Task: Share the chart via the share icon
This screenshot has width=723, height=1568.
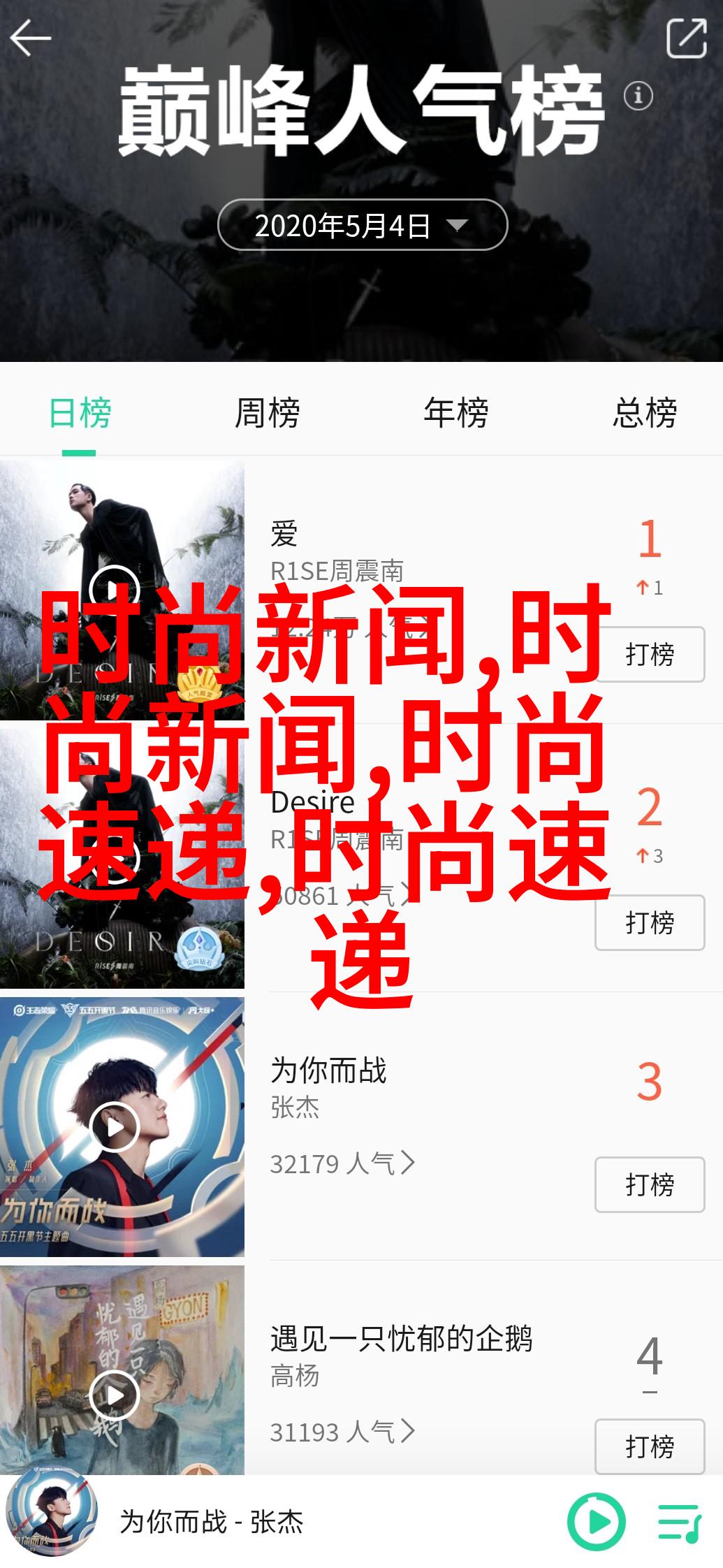Action: coord(686,38)
